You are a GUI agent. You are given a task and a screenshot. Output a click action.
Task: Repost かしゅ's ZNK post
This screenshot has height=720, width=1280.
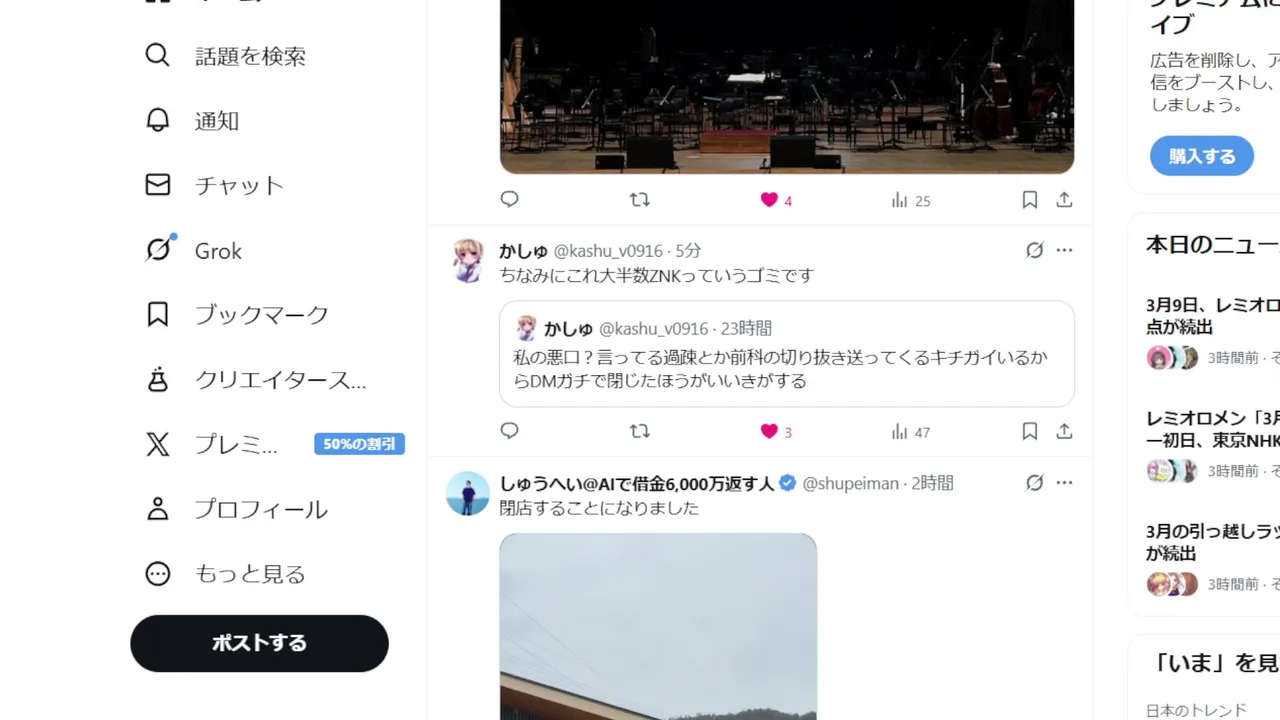(639, 431)
